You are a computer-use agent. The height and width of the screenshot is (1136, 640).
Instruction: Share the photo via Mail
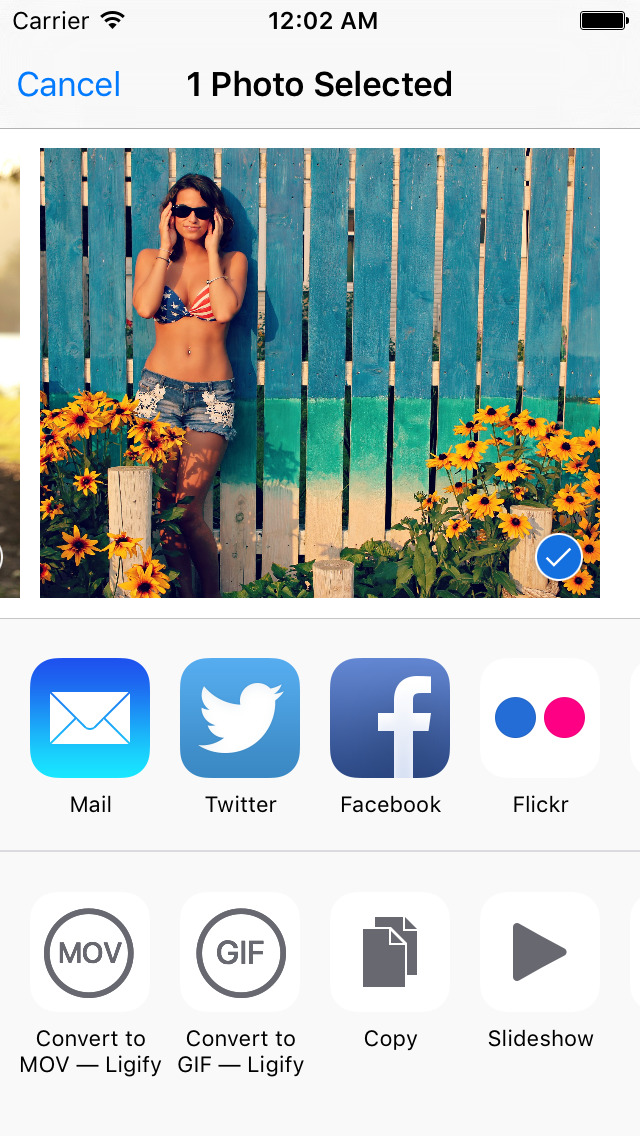point(90,718)
